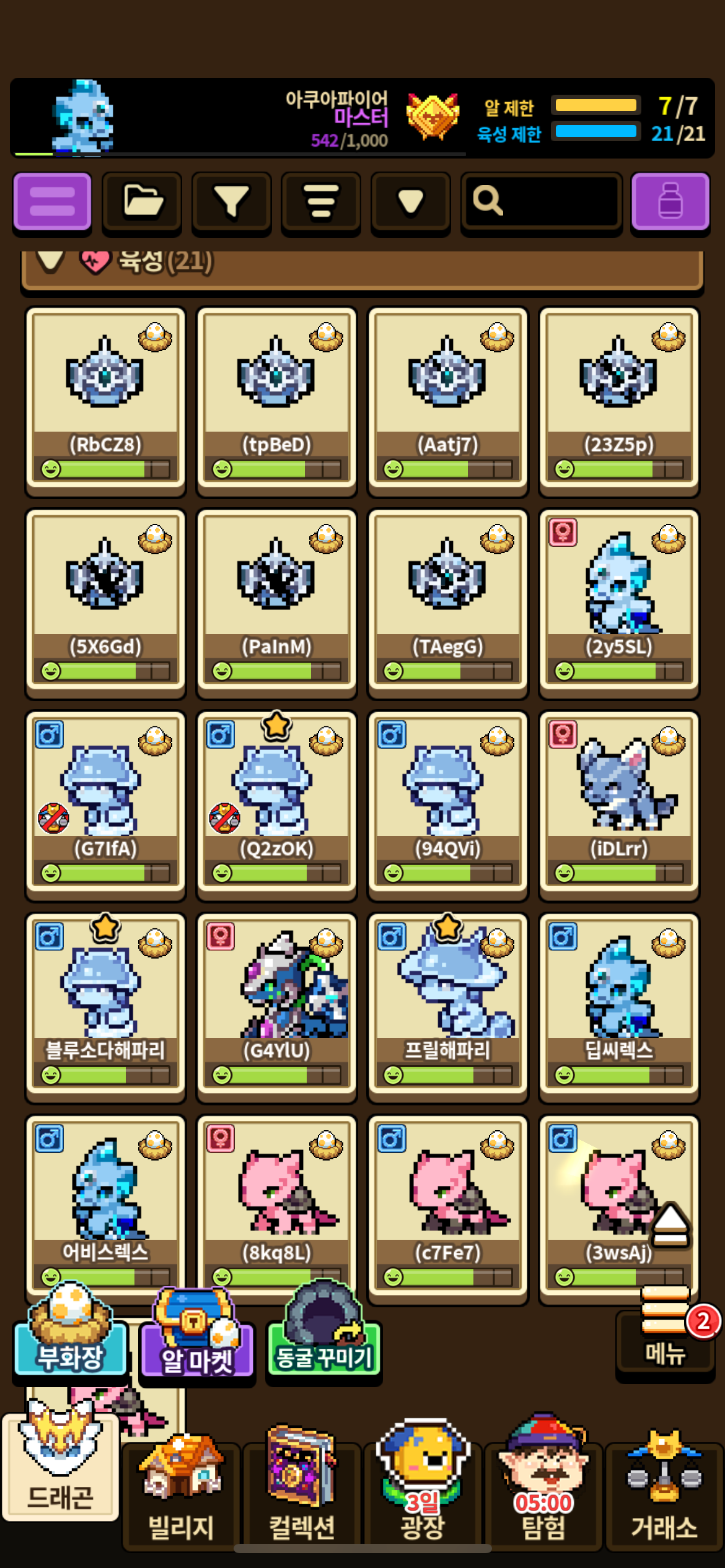This screenshot has height=1568, width=725.
Task: Open the purple hamburger menu button
Action: (52, 202)
